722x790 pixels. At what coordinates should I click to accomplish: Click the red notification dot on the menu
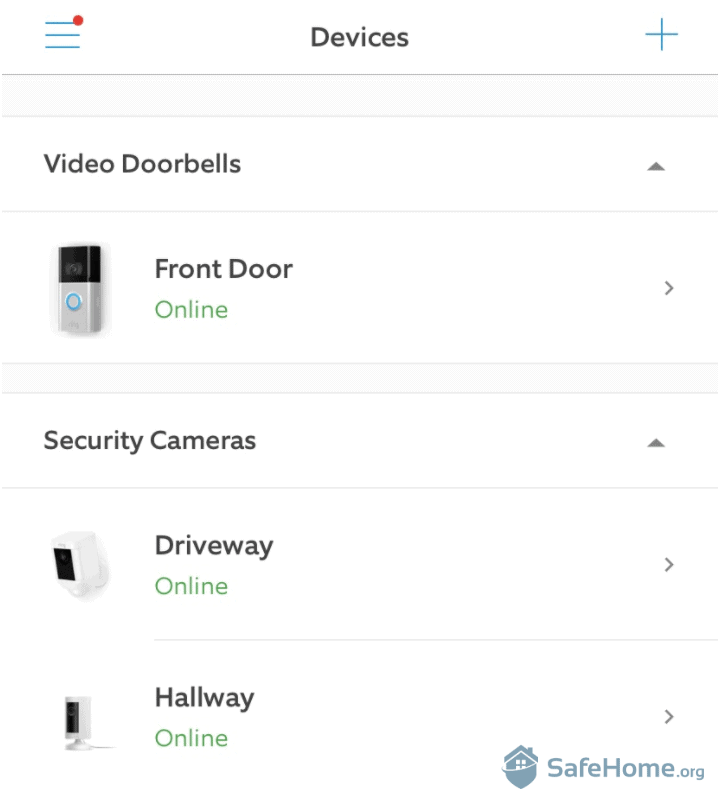click(80, 17)
